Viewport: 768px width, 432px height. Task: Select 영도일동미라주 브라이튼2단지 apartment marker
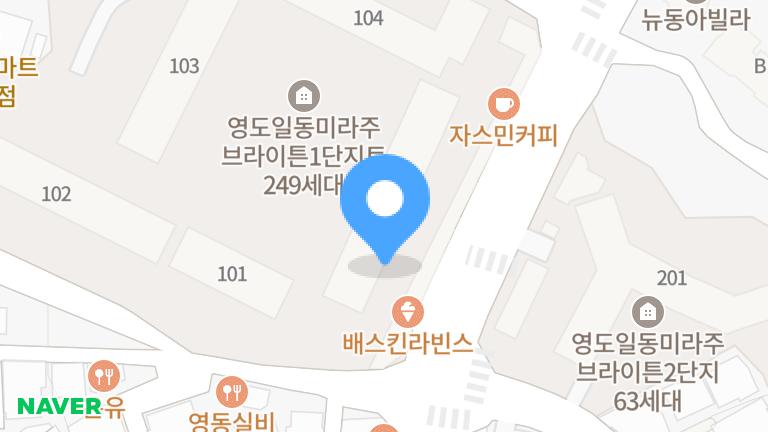pyautogui.click(x=647, y=311)
